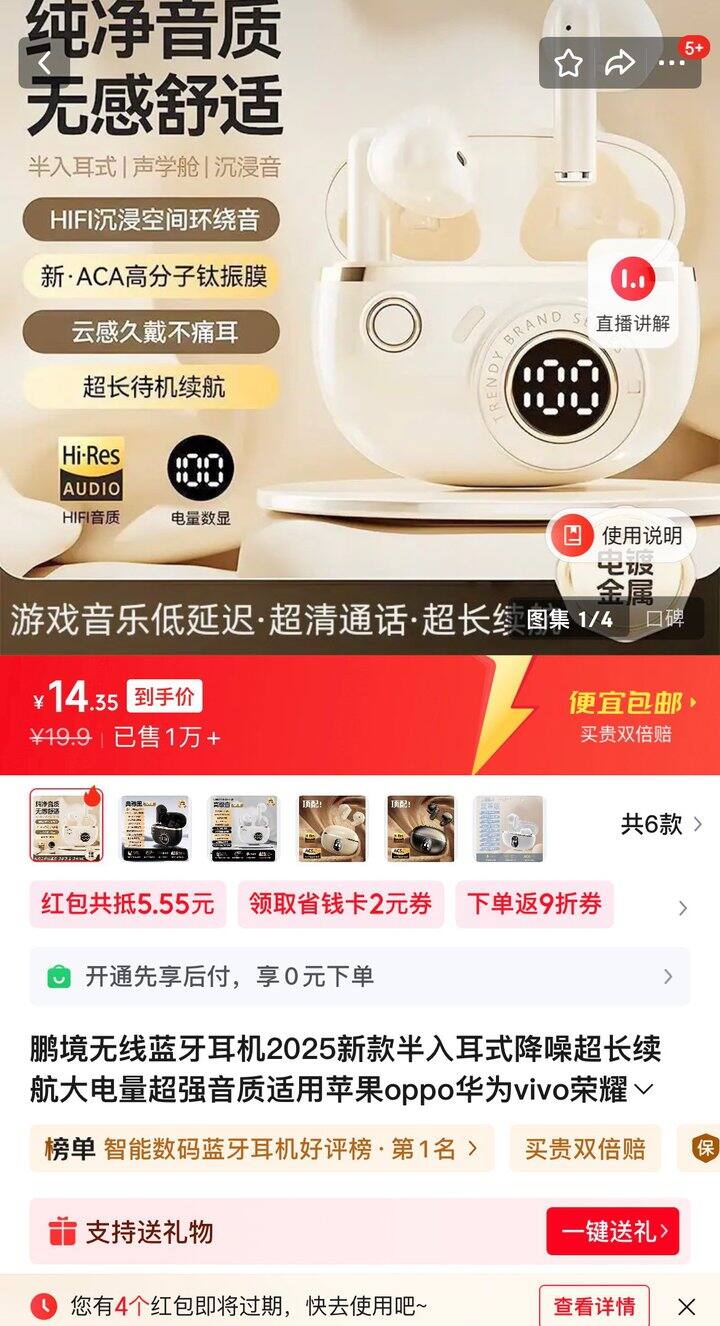Open the more options menu showing 5+
Viewport: 720px width, 1326px height.
pos(672,62)
